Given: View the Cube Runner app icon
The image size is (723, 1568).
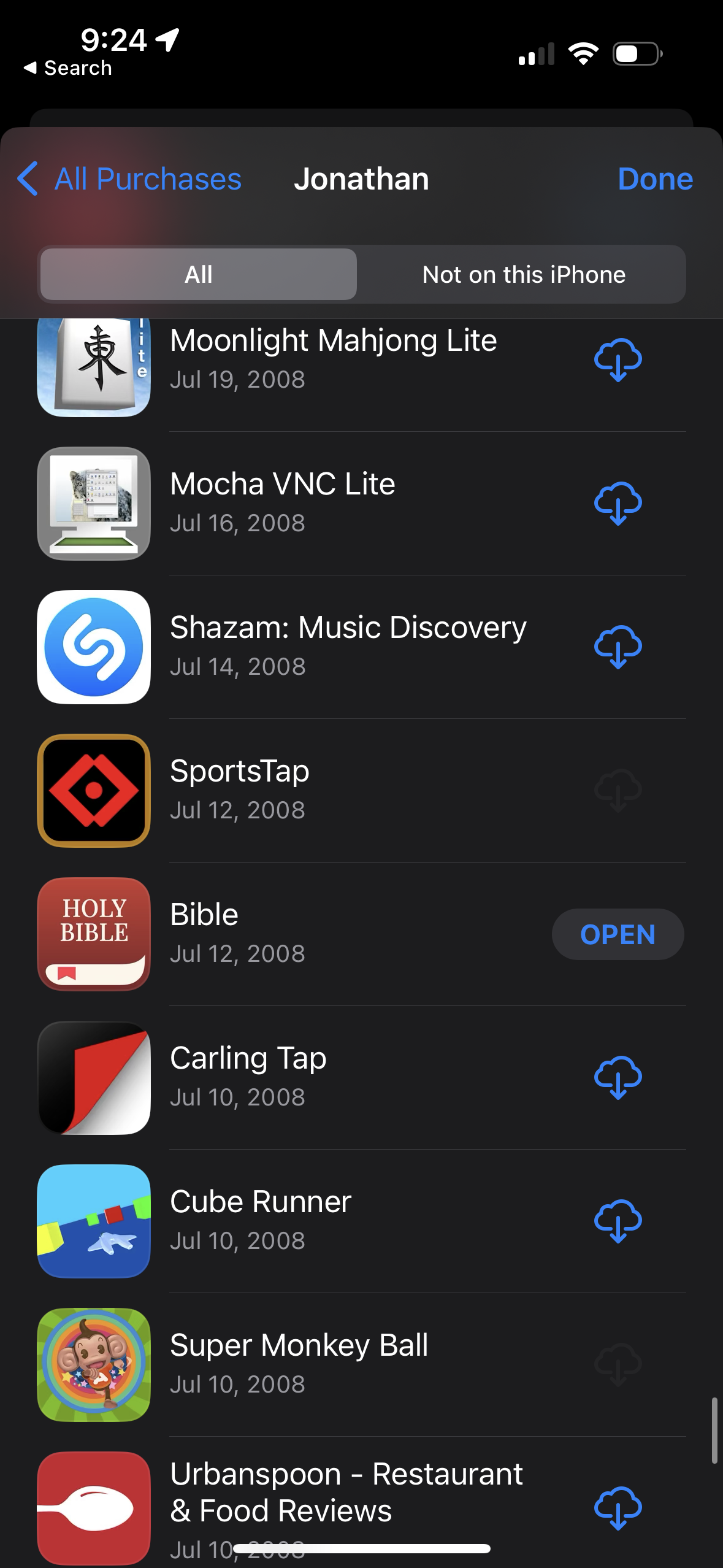Looking at the screenshot, I should [94, 1221].
